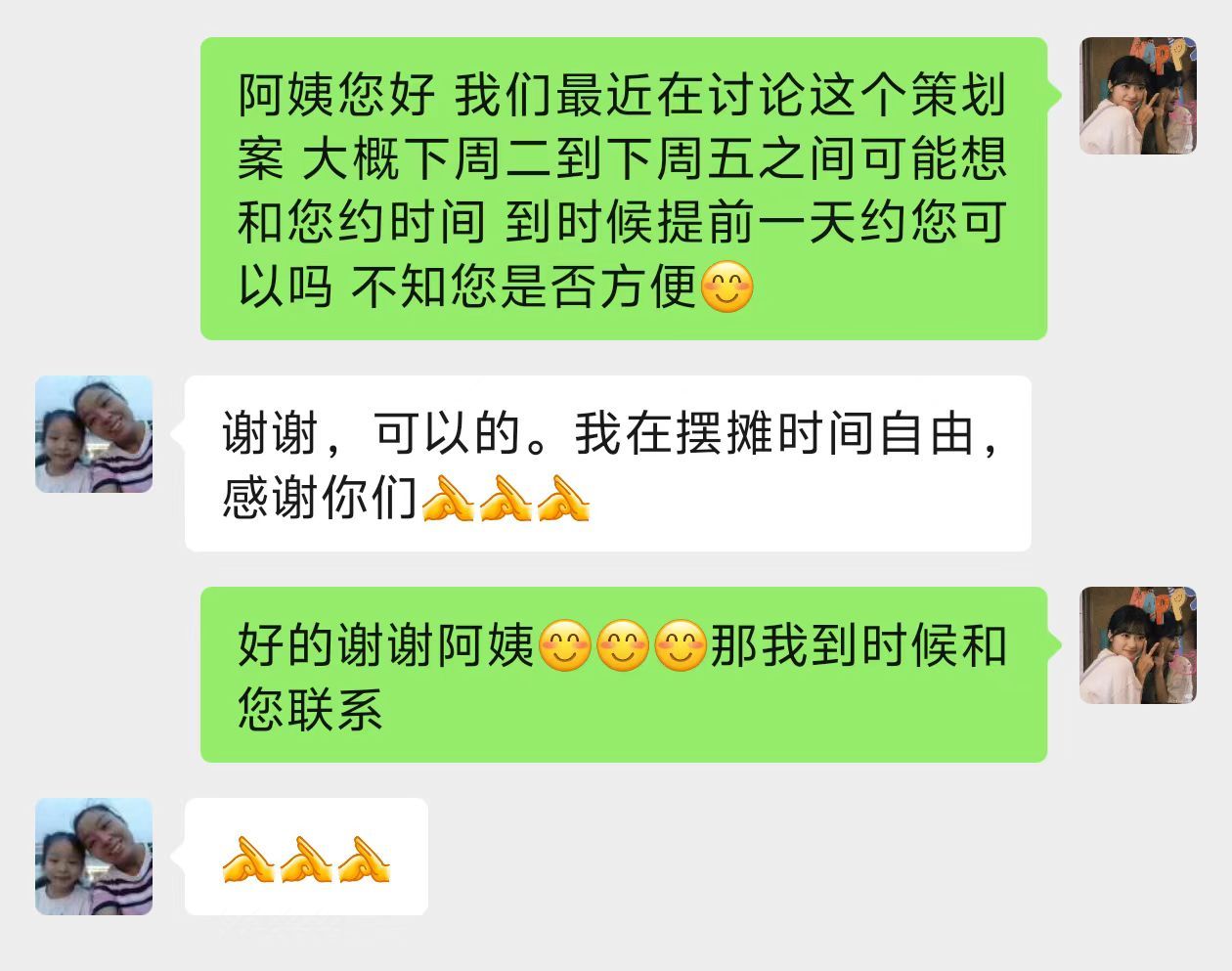Open avatar next to 谢谢，可以的 reply

tap(94, 434)
